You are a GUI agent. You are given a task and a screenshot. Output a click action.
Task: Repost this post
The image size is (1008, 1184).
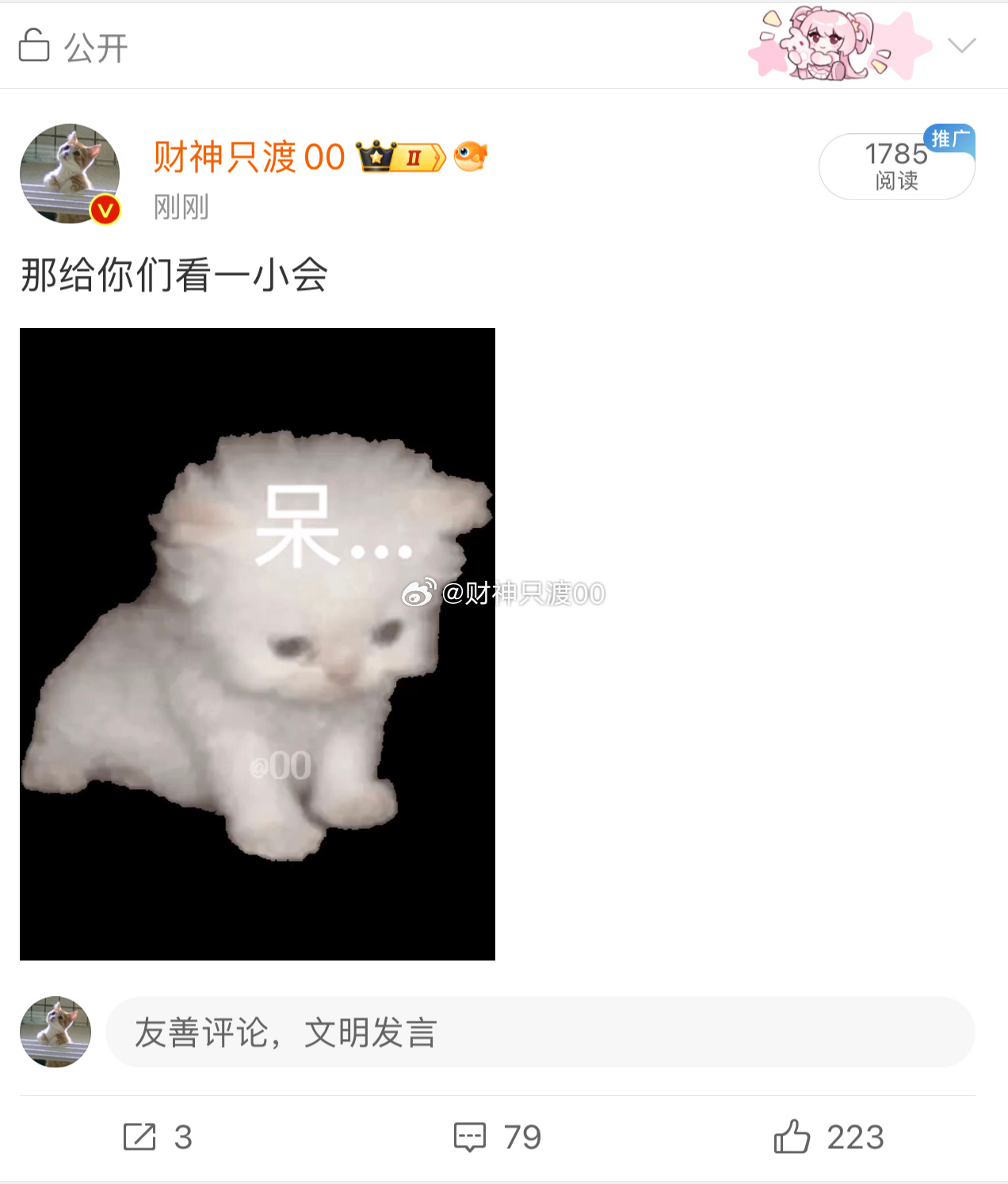pos(158,1137)
